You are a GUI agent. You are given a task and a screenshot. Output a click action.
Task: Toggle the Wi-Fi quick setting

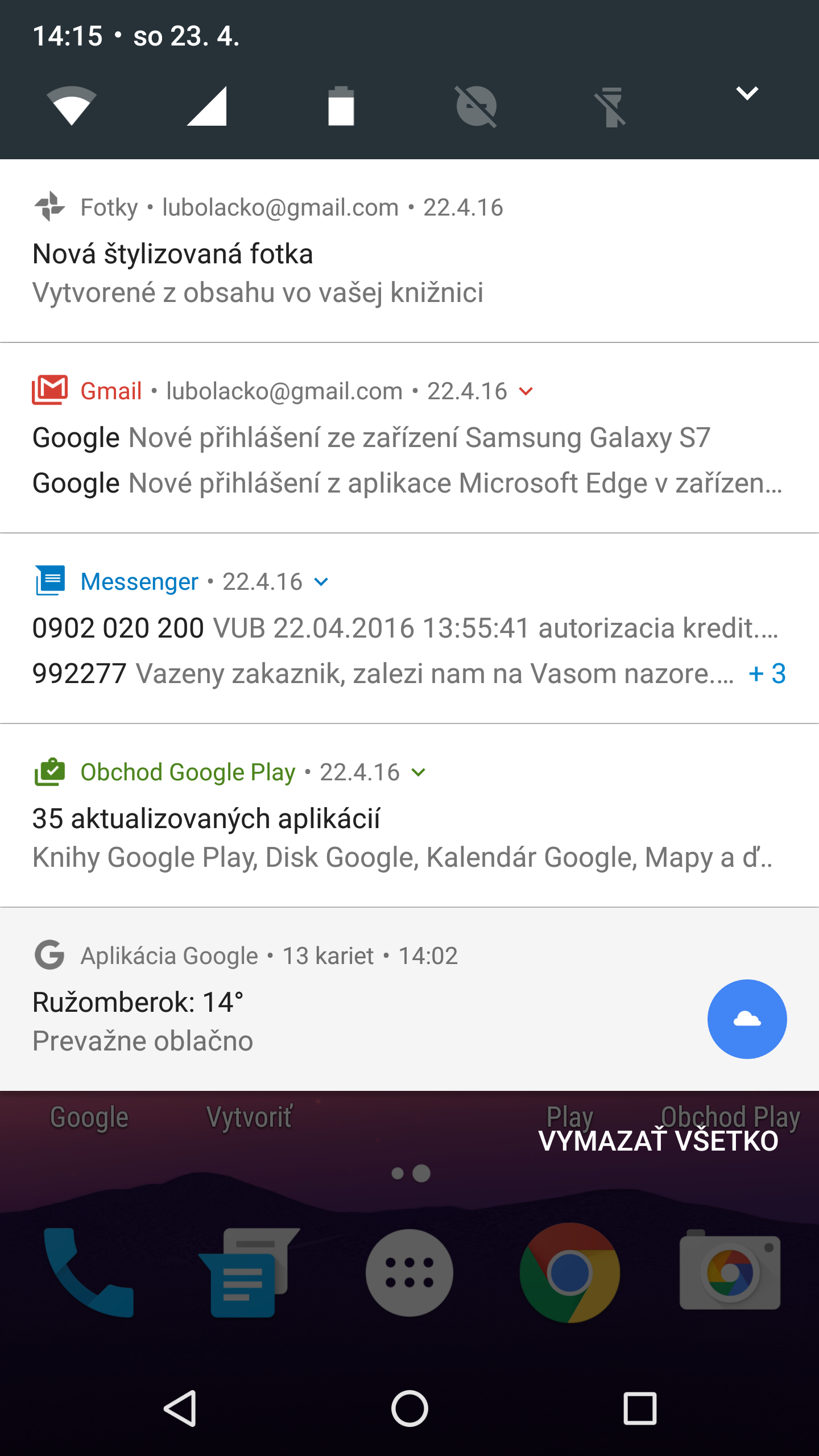click(72, 106)
